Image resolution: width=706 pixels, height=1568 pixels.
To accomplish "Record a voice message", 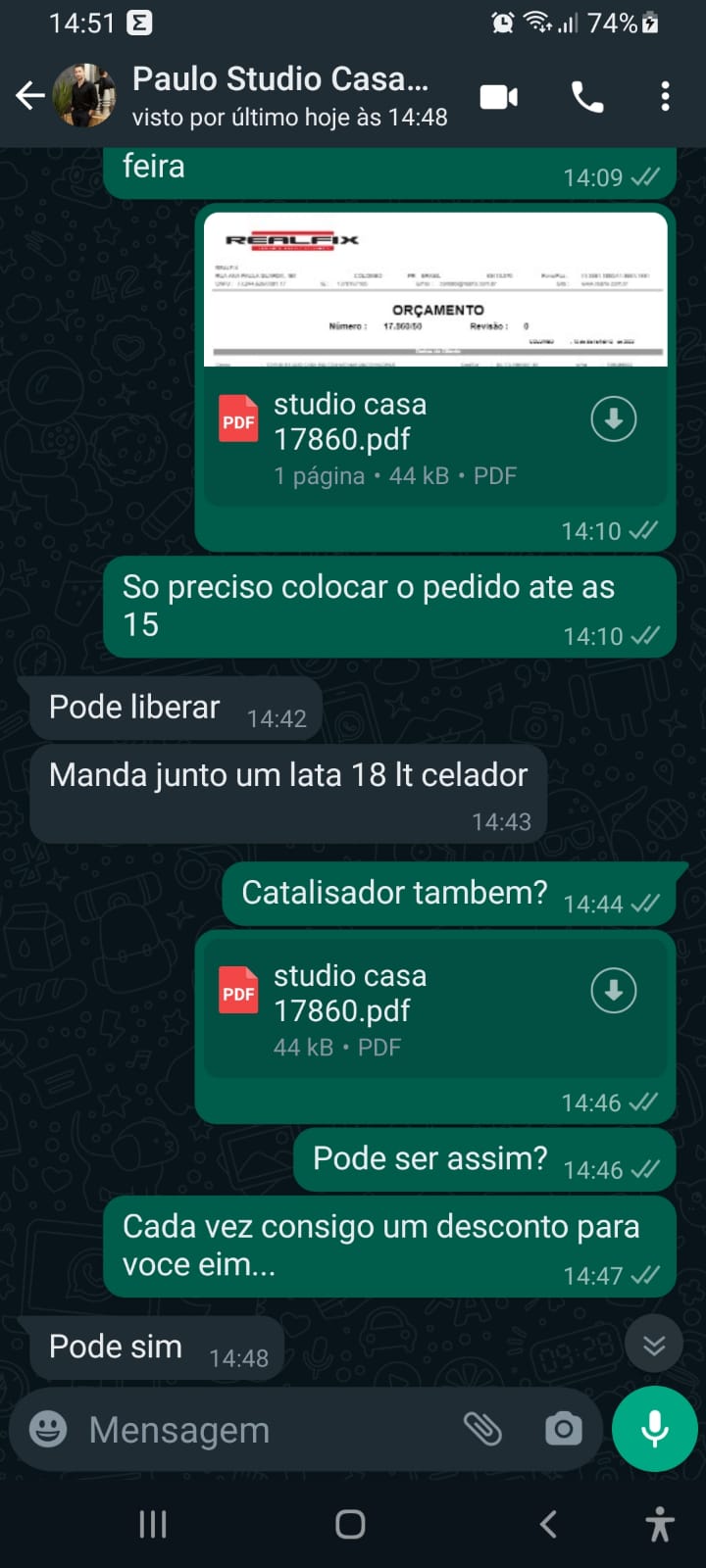I will tap(654, 1430).
